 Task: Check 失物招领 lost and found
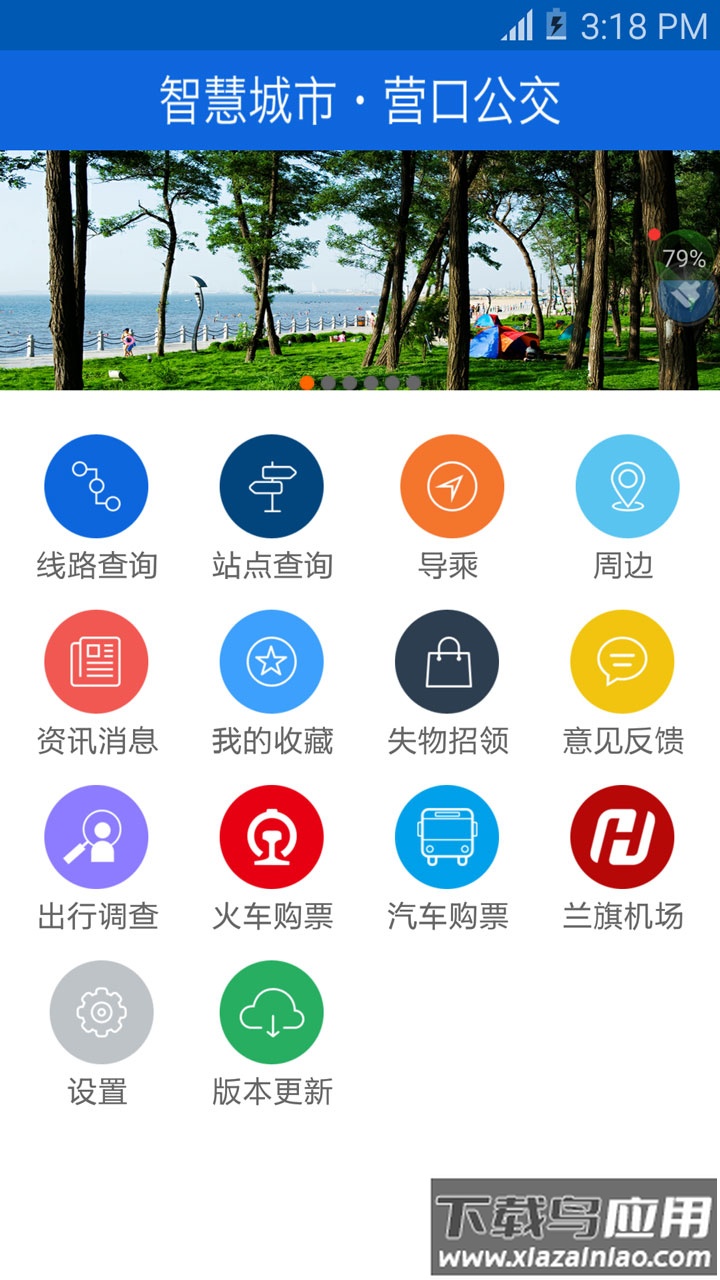pyautogui.click(x=447, y=660)
